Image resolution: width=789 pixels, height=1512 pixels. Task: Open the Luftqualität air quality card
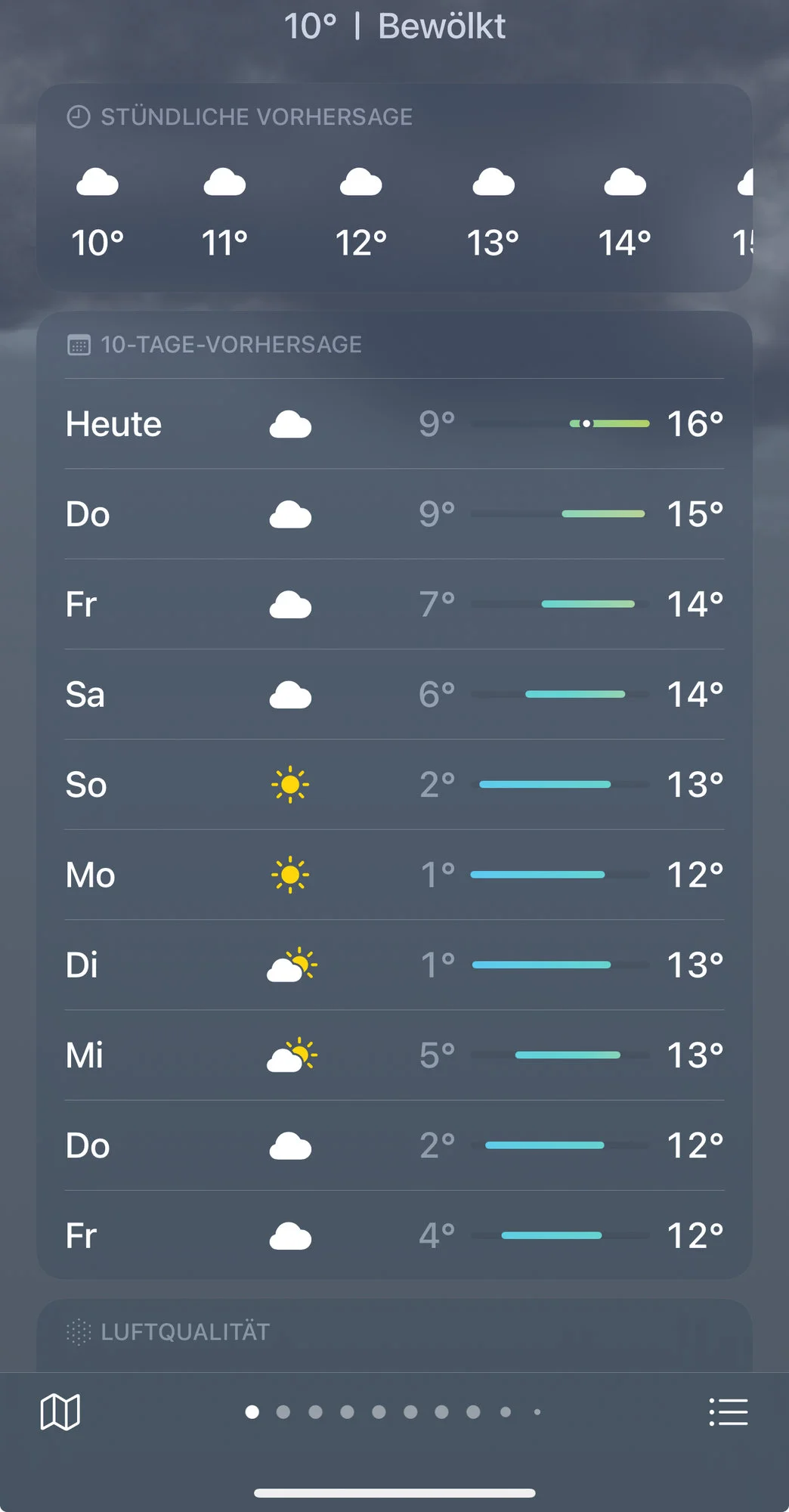click(394, 1335)
